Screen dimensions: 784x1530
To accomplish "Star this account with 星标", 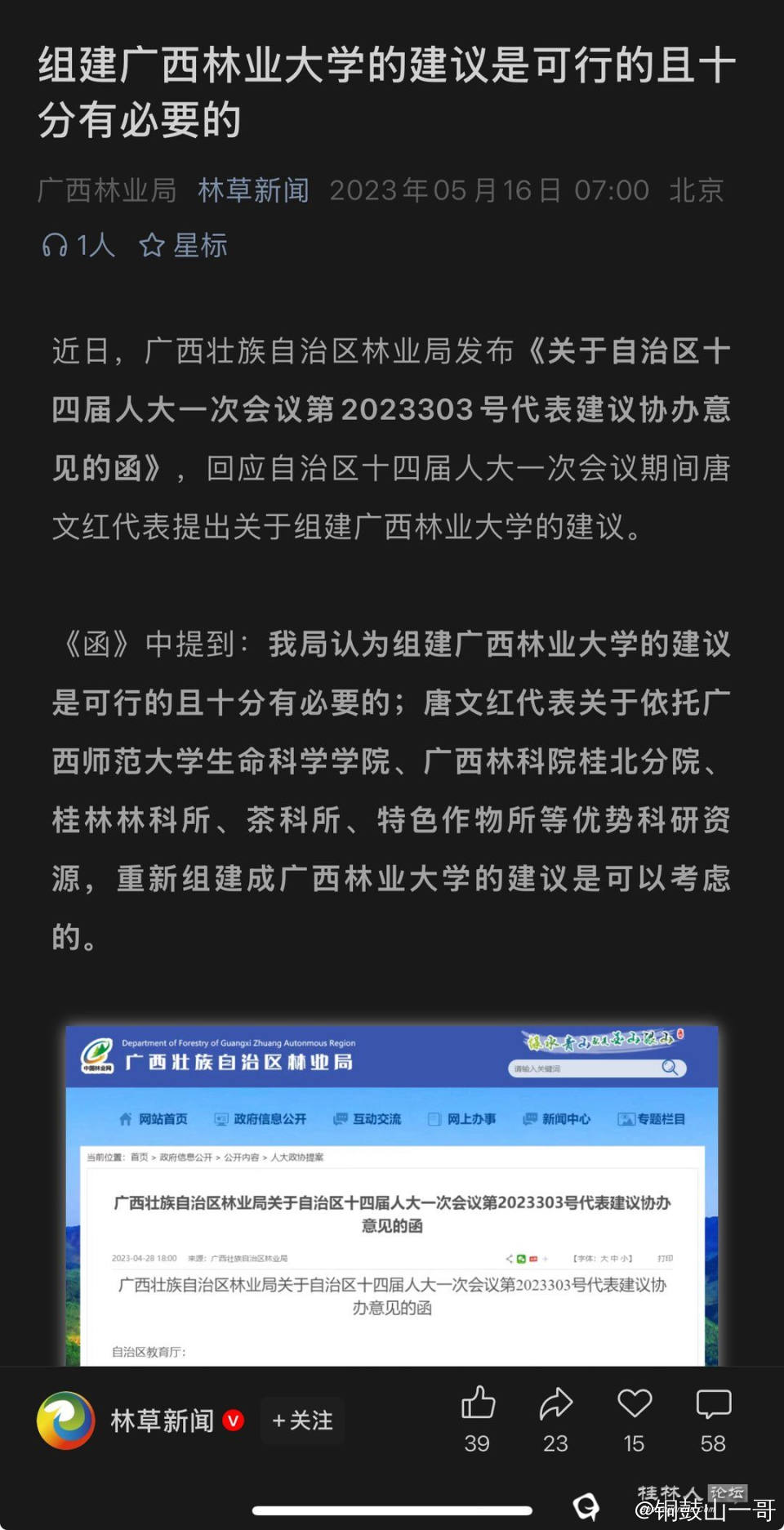I will click(x=184, y=245).
